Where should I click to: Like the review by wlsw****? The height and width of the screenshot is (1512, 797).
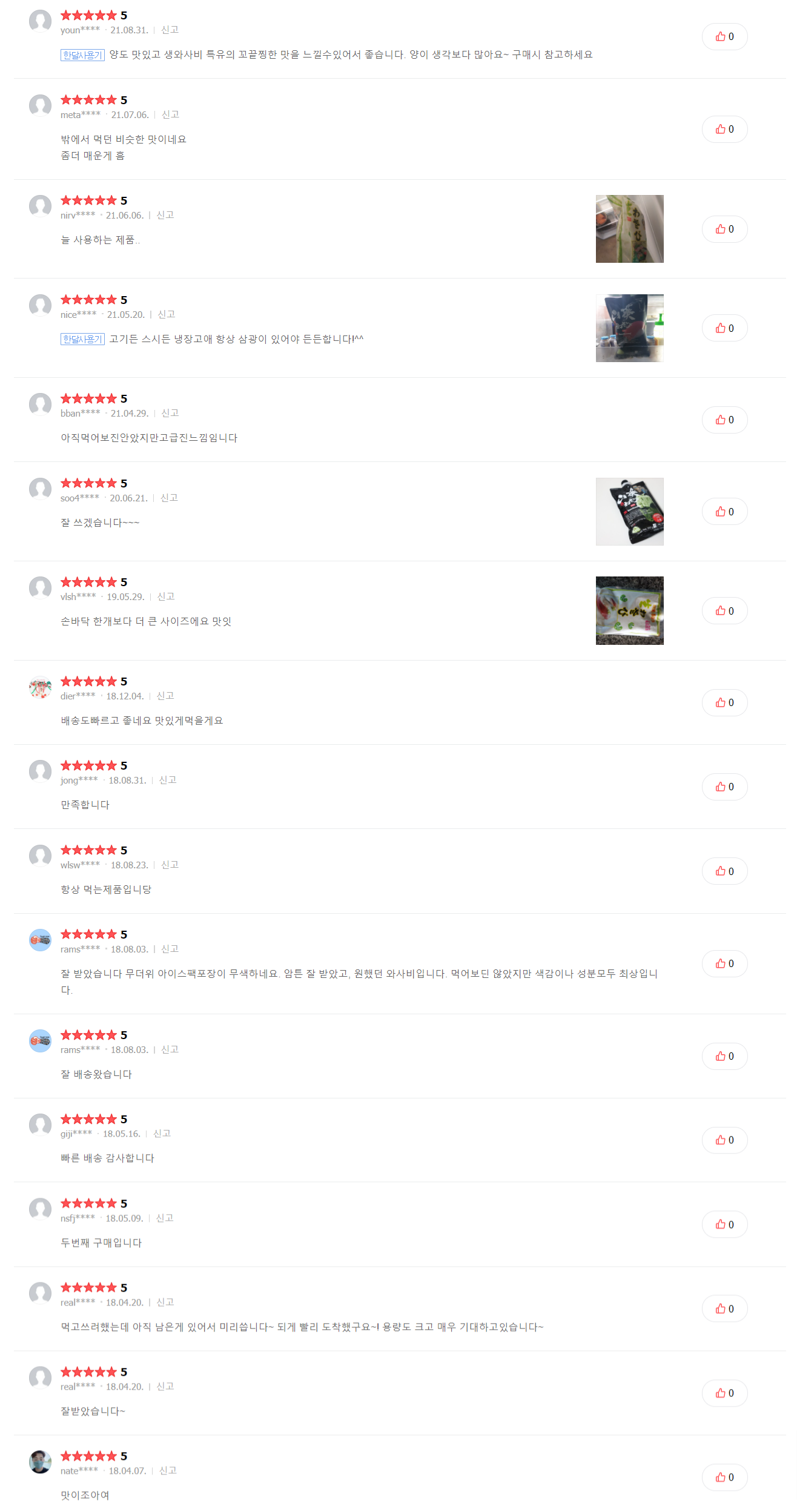click(x=724, y=871)
